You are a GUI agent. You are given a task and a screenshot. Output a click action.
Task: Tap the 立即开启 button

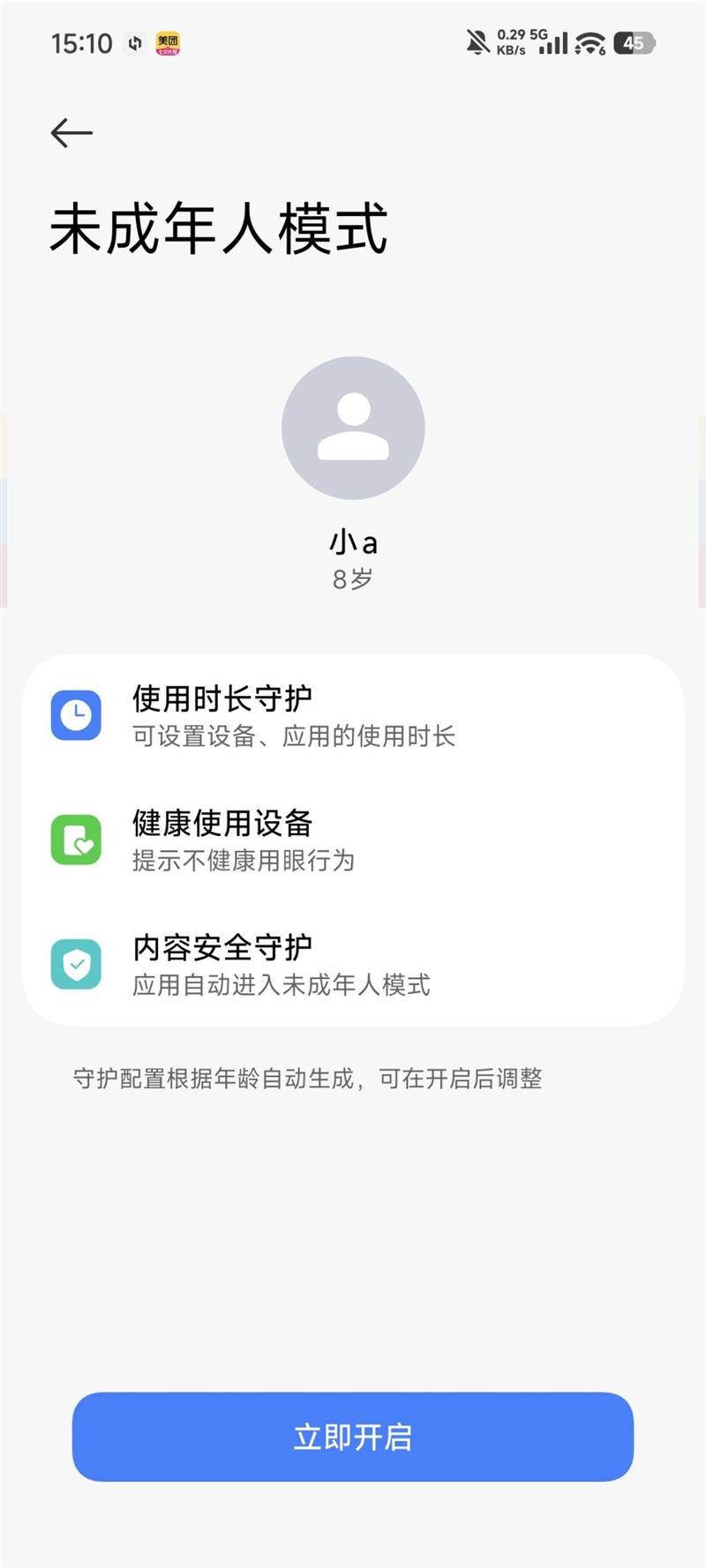coord(353,1437)
